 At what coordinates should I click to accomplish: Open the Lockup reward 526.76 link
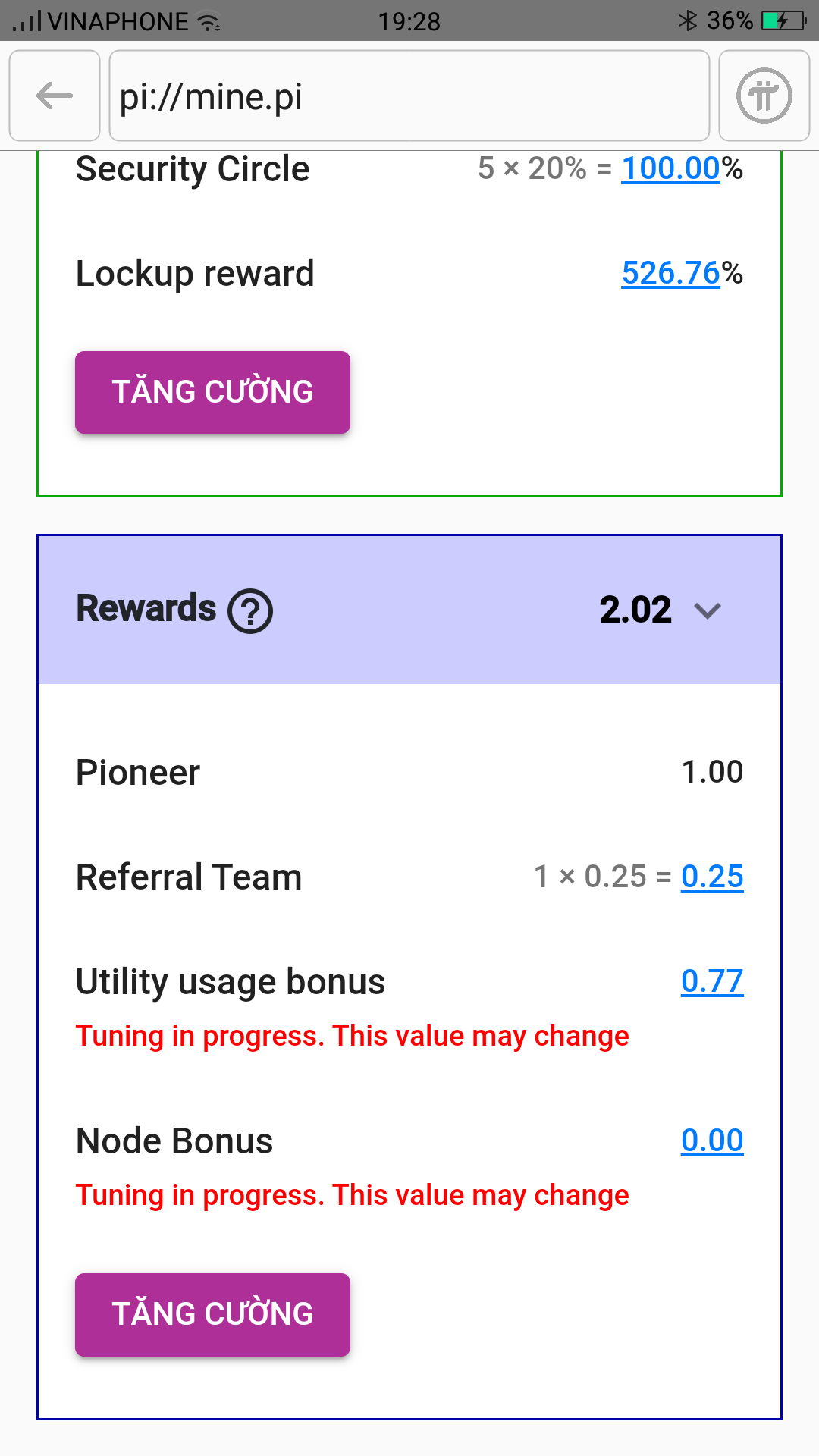tap(670, 273)
